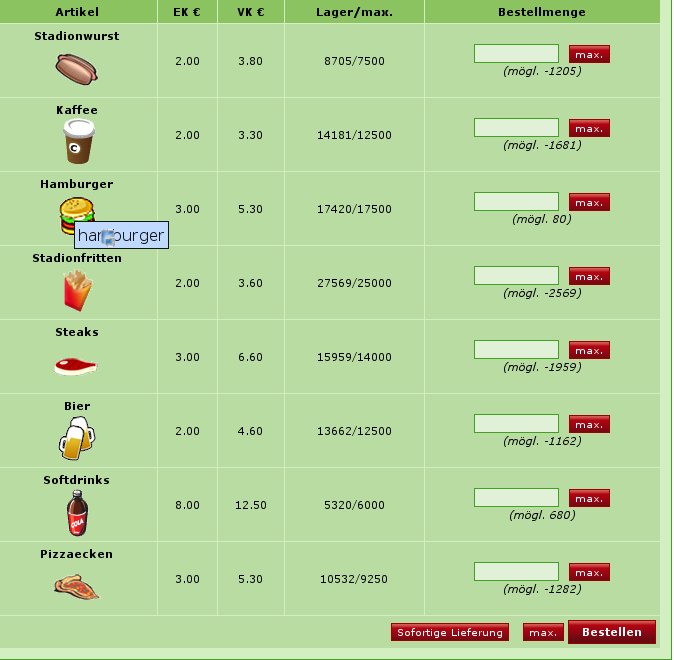Choose Sofortige Lieferung
Screen dimensions: 674x660
(x=449, y=632)
